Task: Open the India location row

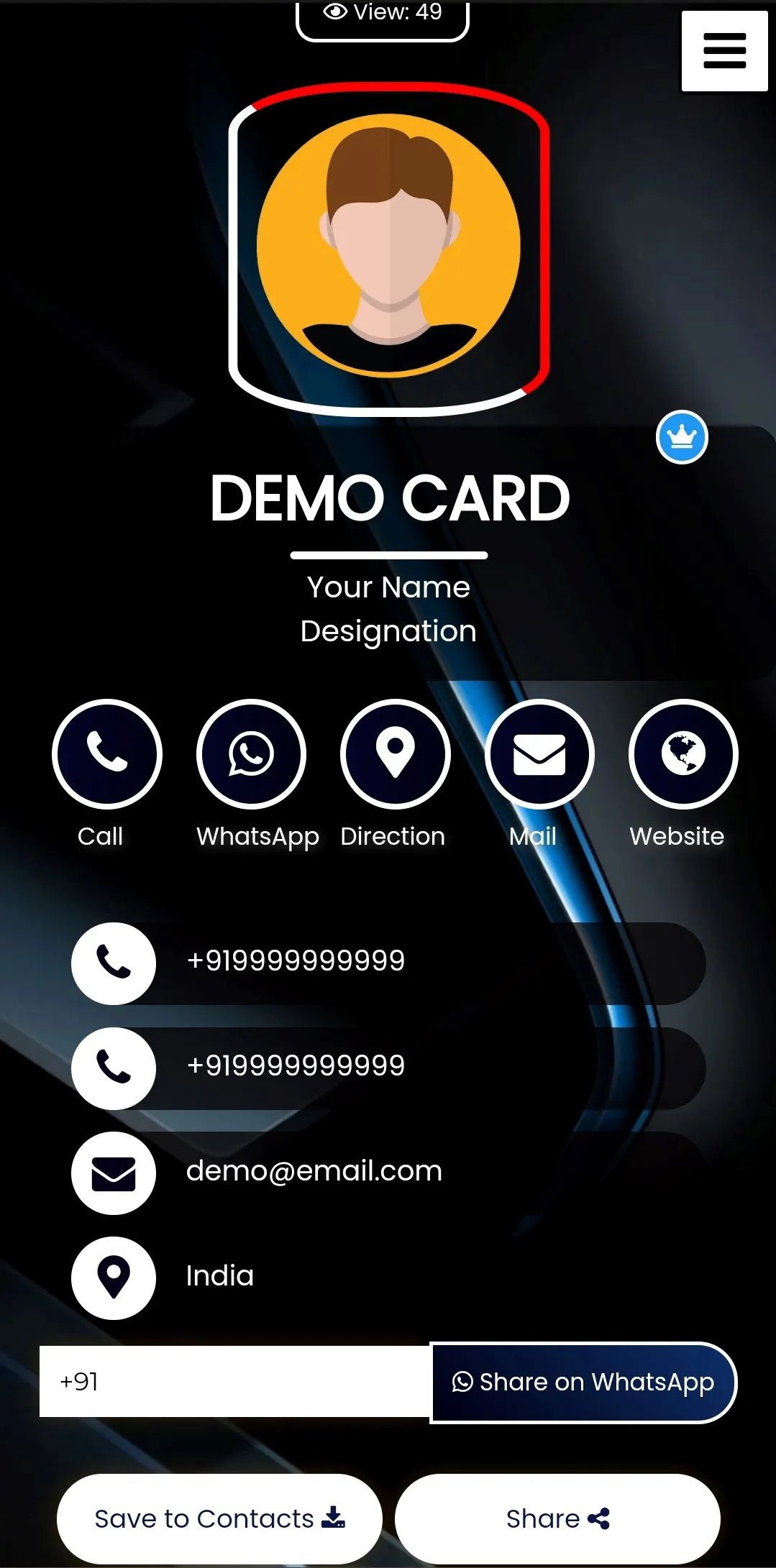Action: tap(219, 1277)
